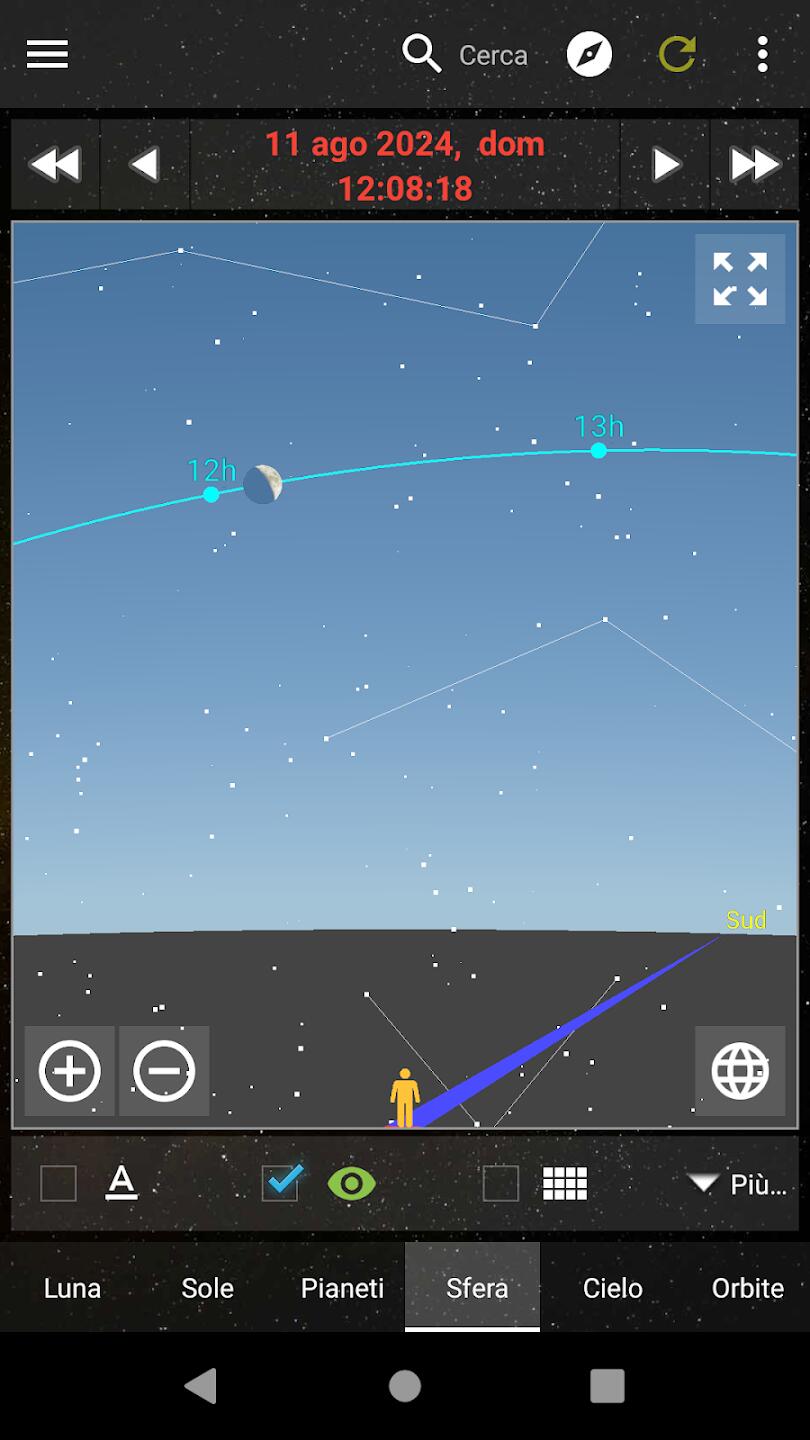Zoom out of the sky view

[164, 1071]
